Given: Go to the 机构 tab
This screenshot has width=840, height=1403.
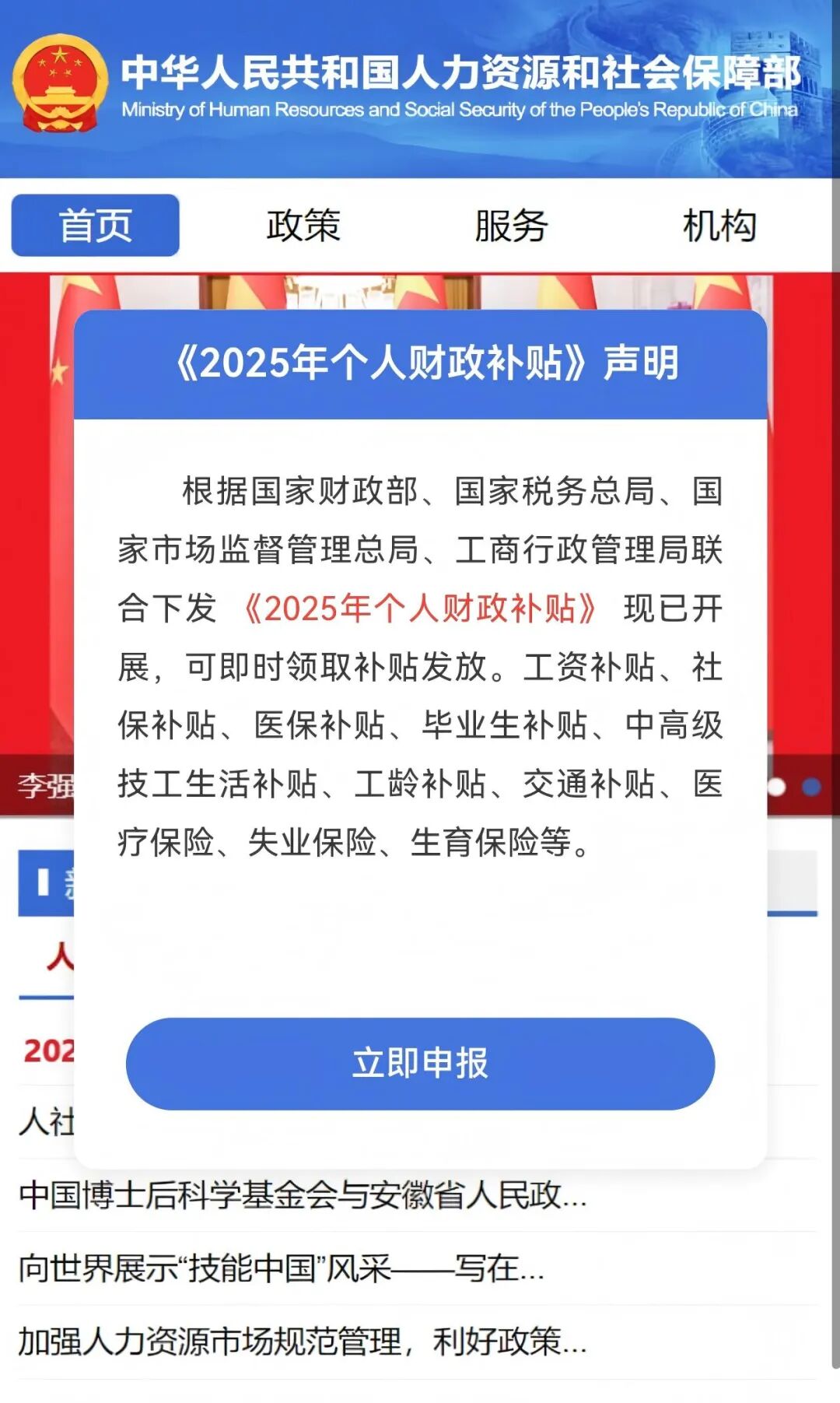Looking at the screenshot, I should pos(719,226).
